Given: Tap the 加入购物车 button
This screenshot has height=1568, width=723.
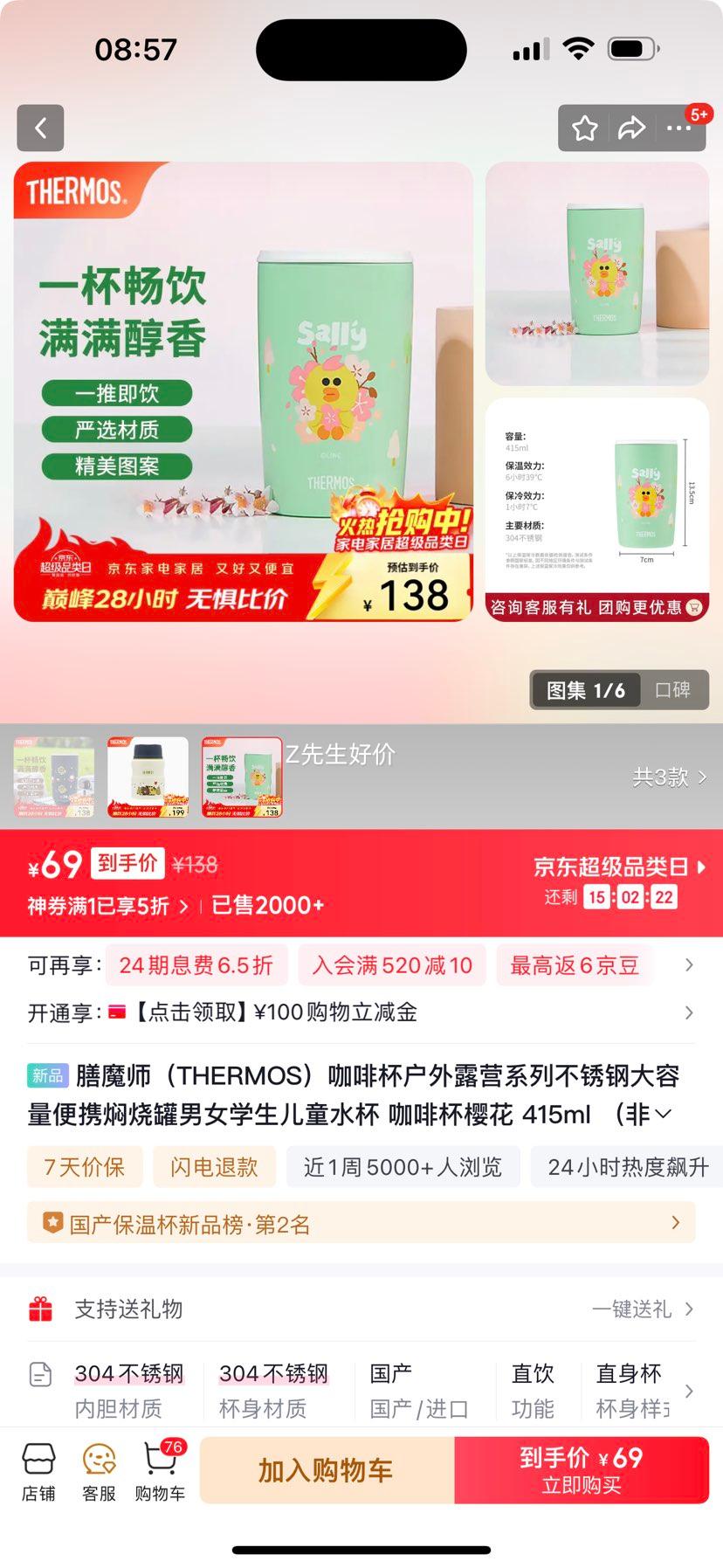Looking at the screenshot, I should click(x=327, y=1470).
